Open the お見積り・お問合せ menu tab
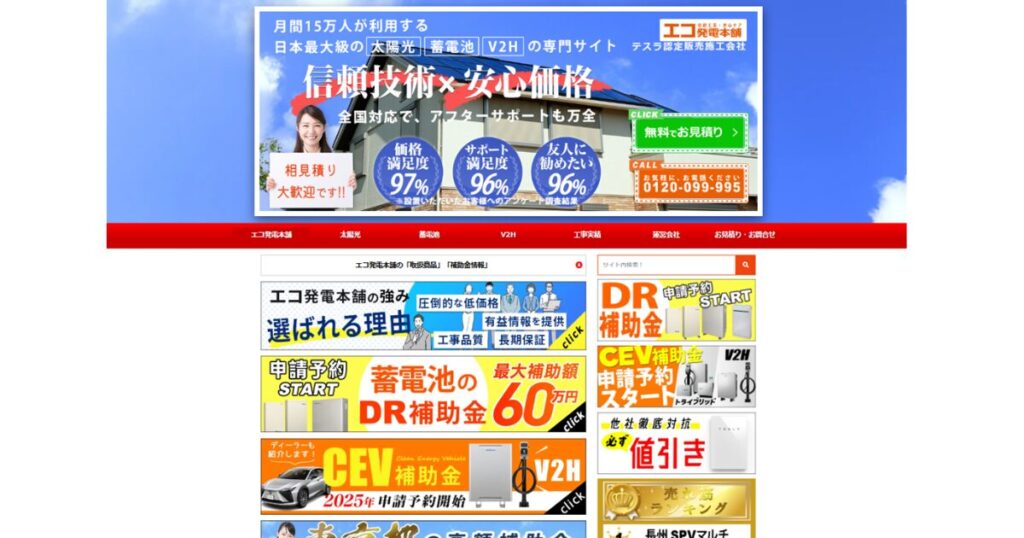1024x538 pixels. click(x=744, y=235)
